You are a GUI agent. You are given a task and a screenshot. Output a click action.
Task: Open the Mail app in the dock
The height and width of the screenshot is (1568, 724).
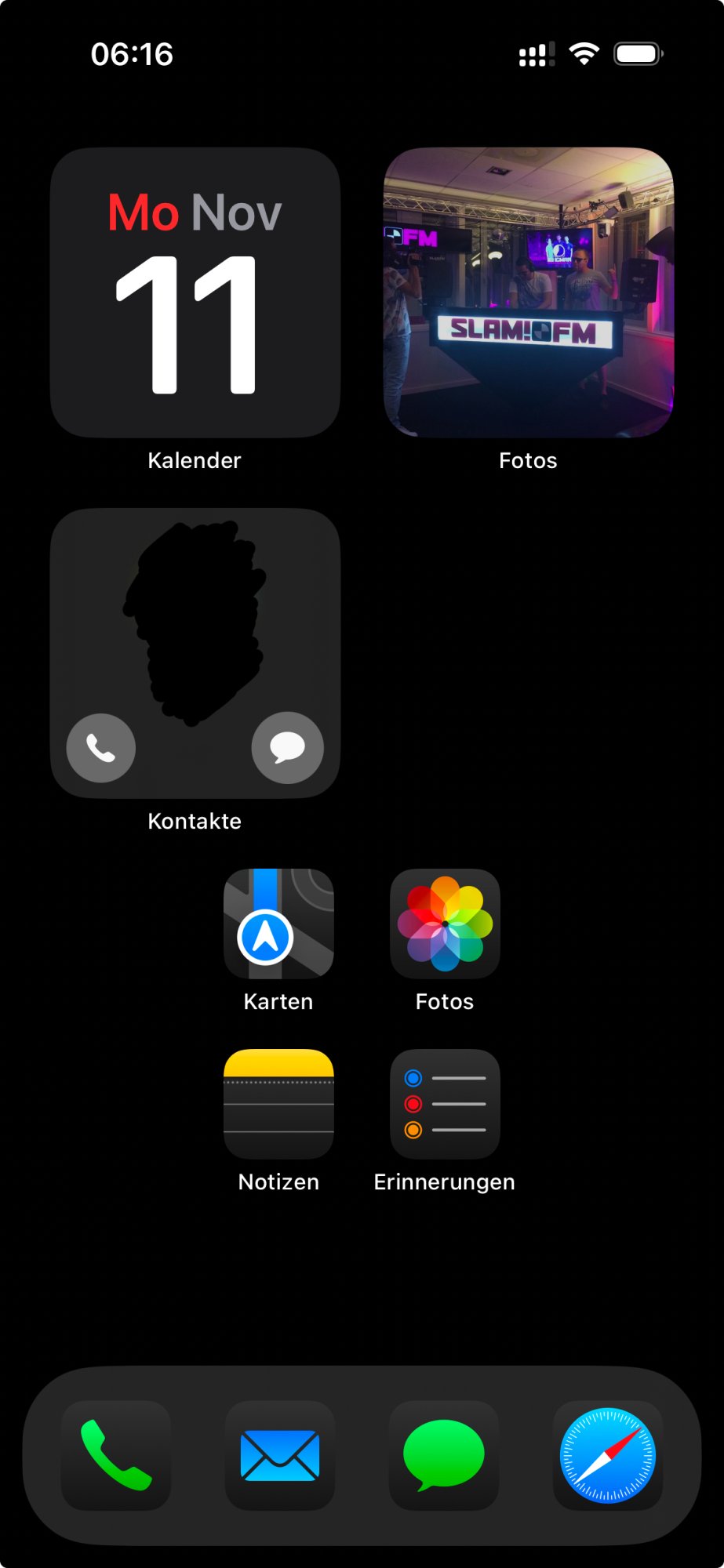(x=280, y=1455)
